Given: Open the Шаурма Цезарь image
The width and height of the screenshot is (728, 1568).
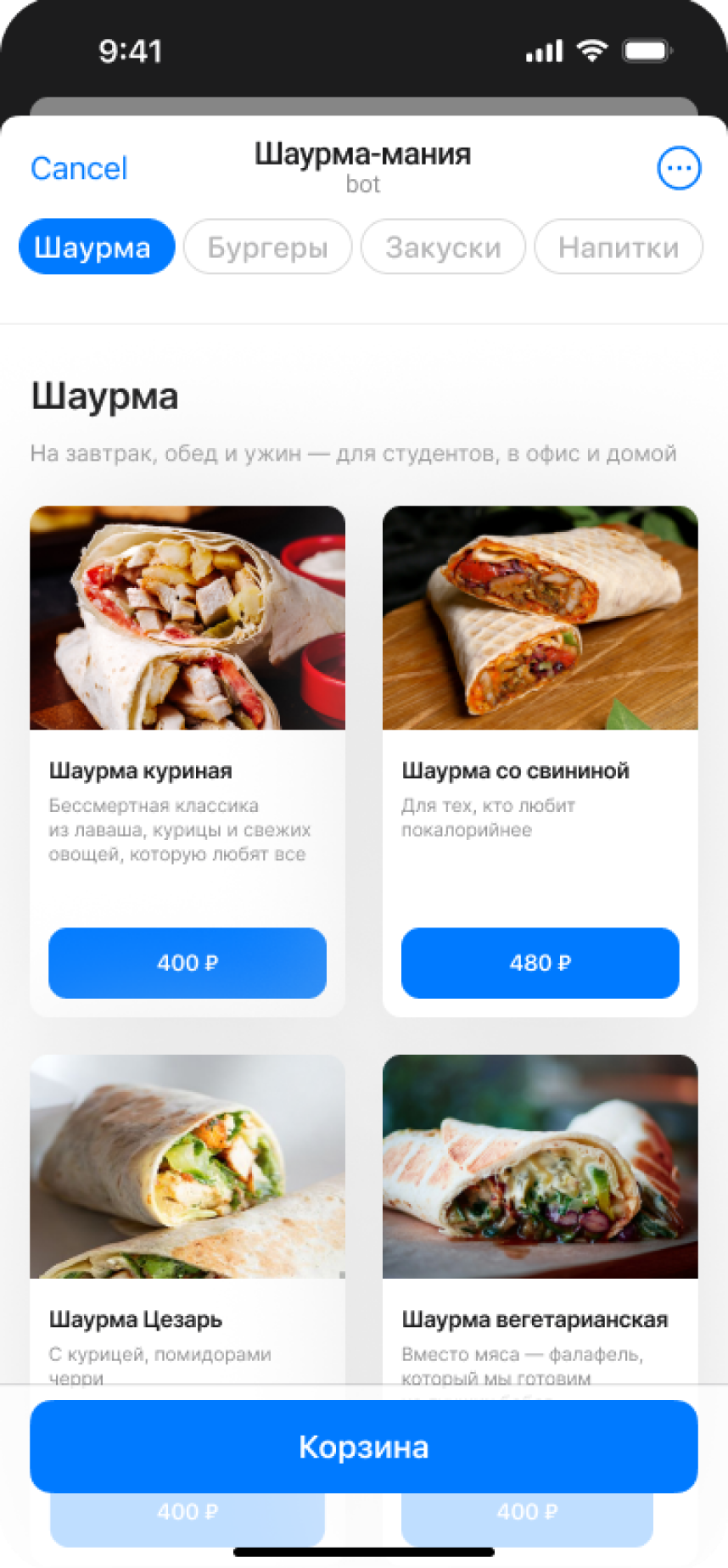Looking at the screenshot, I should [x=187, y=1169].
